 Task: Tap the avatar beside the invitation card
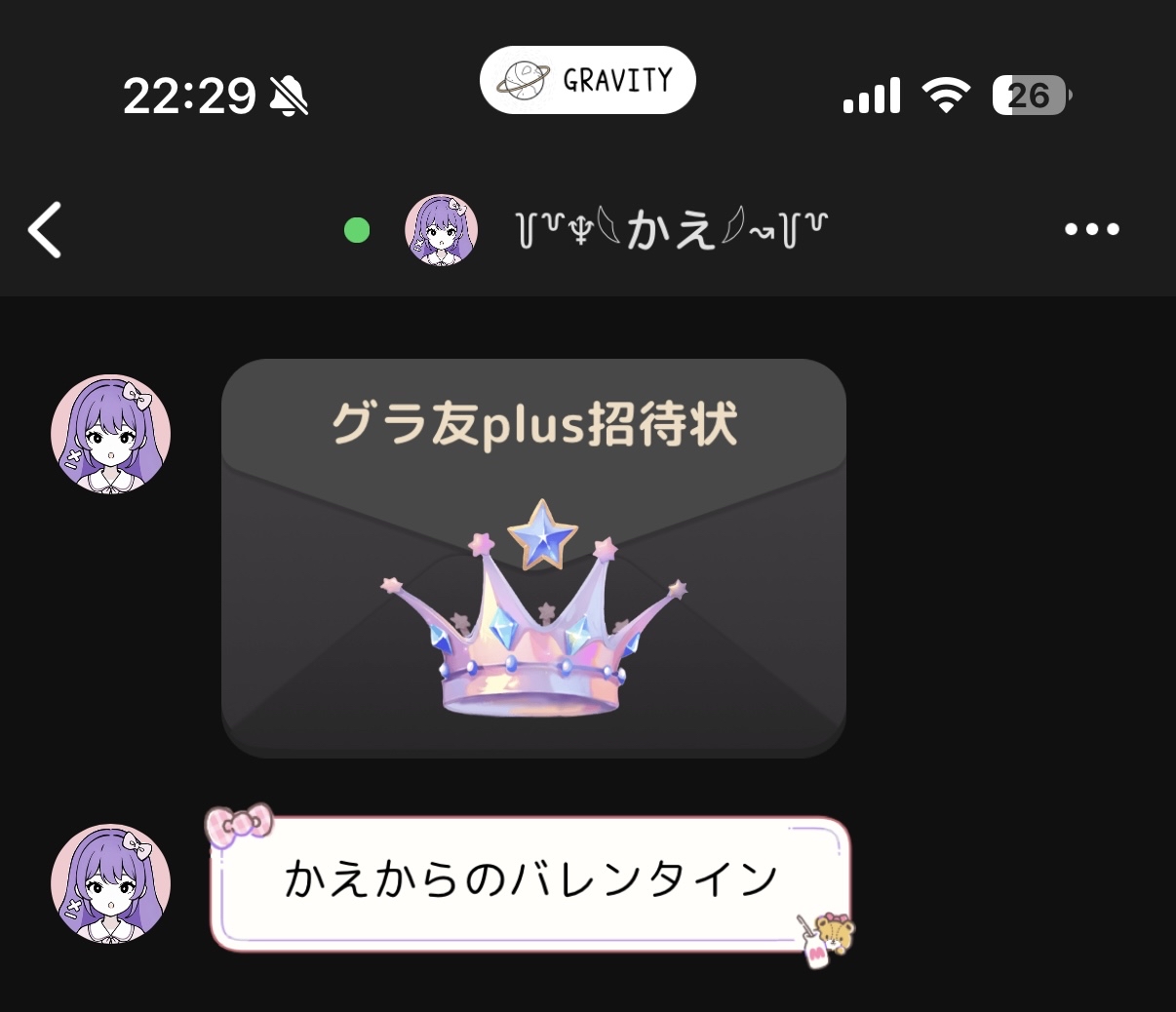(x=110, y=434)
